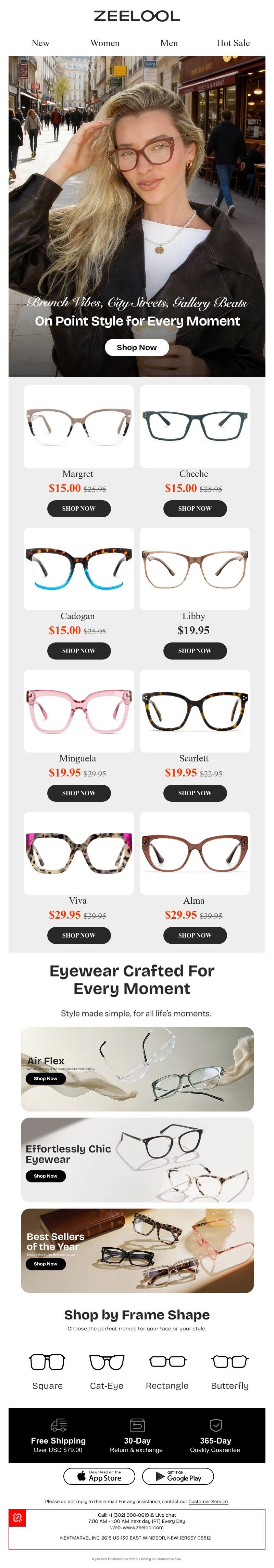Shop the Viva glasses
Image resolution: width=274 pixels, height=1568 pixels.
point(79,935)
